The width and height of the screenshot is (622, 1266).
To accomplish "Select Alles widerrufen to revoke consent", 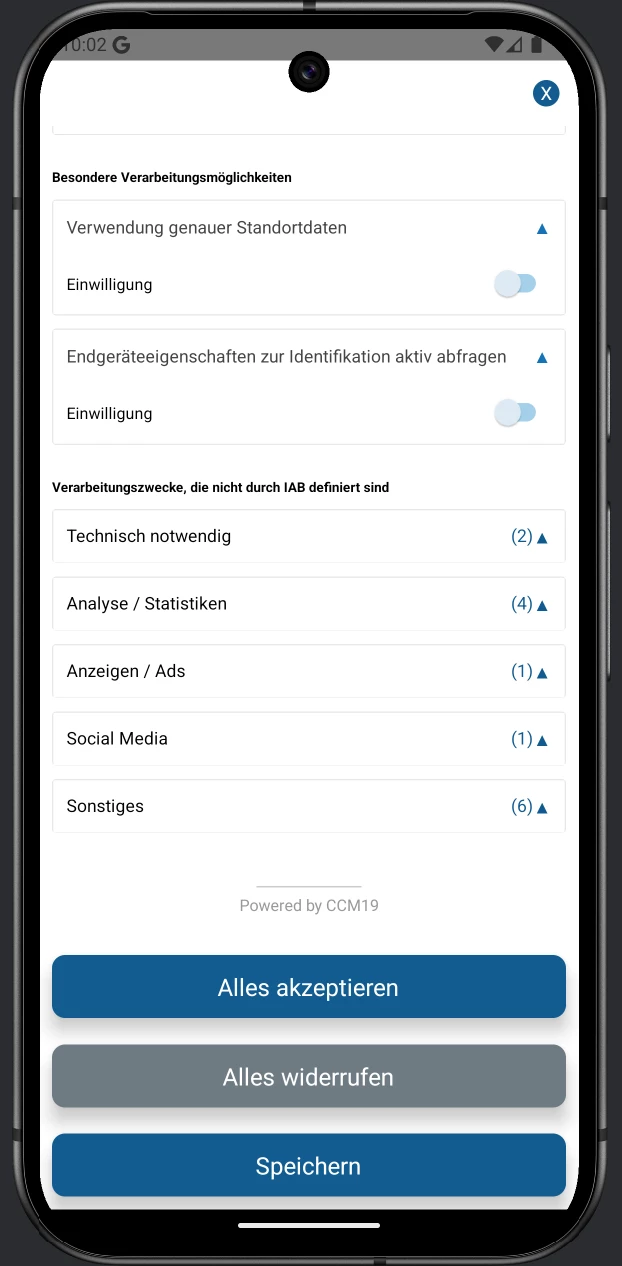I will tap(308, 1076).
